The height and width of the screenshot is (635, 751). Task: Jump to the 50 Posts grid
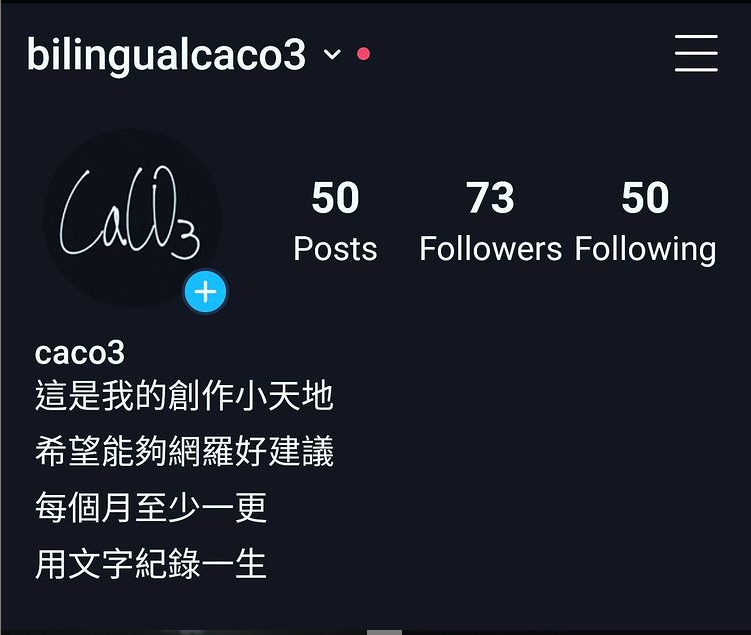click(x=335, y=222)
